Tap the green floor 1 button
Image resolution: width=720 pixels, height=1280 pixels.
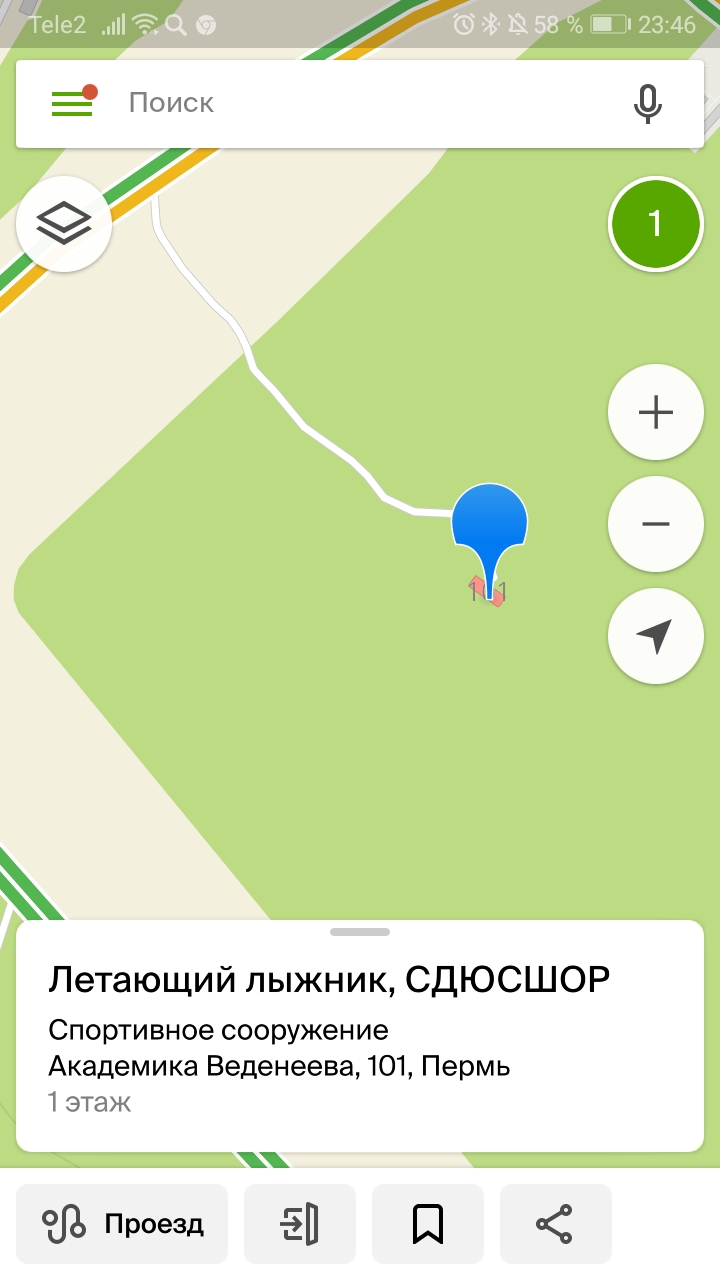tap(655, 224)
